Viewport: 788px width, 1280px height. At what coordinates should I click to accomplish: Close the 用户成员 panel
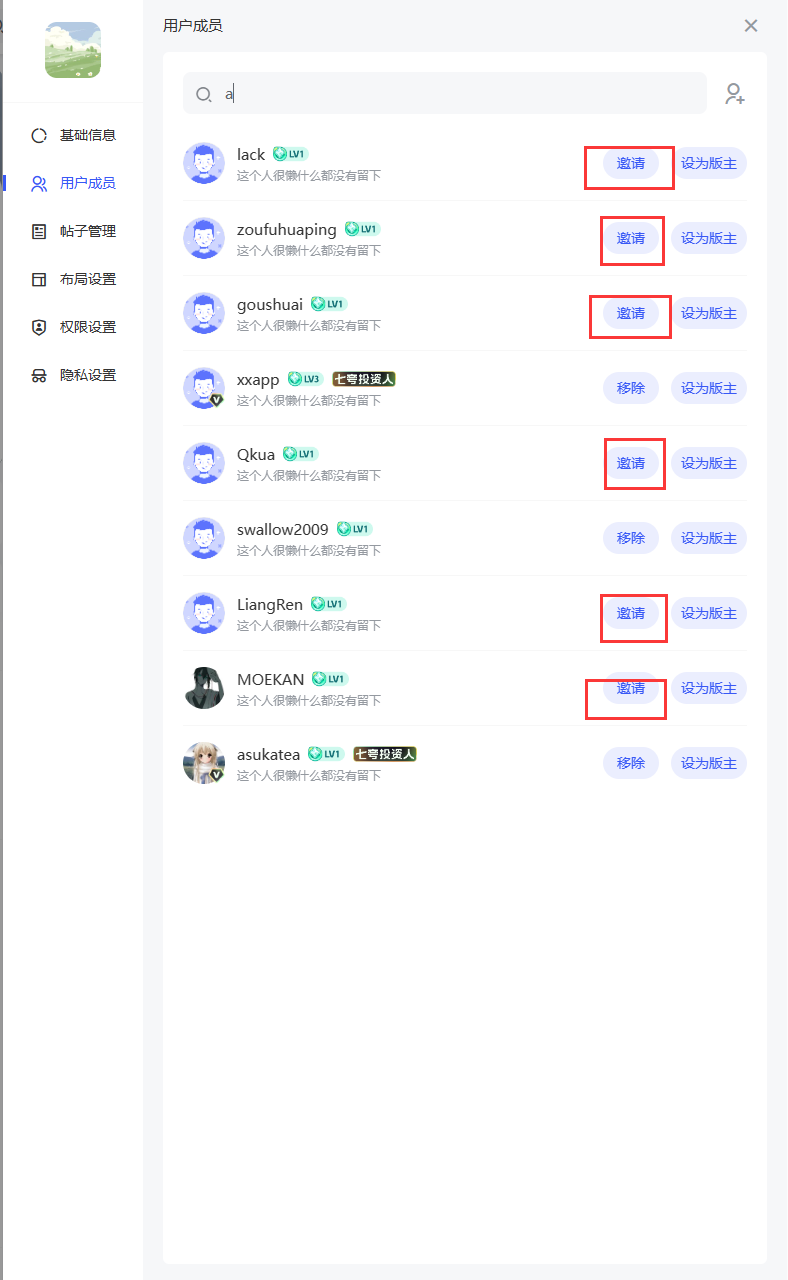pos(751,26)
